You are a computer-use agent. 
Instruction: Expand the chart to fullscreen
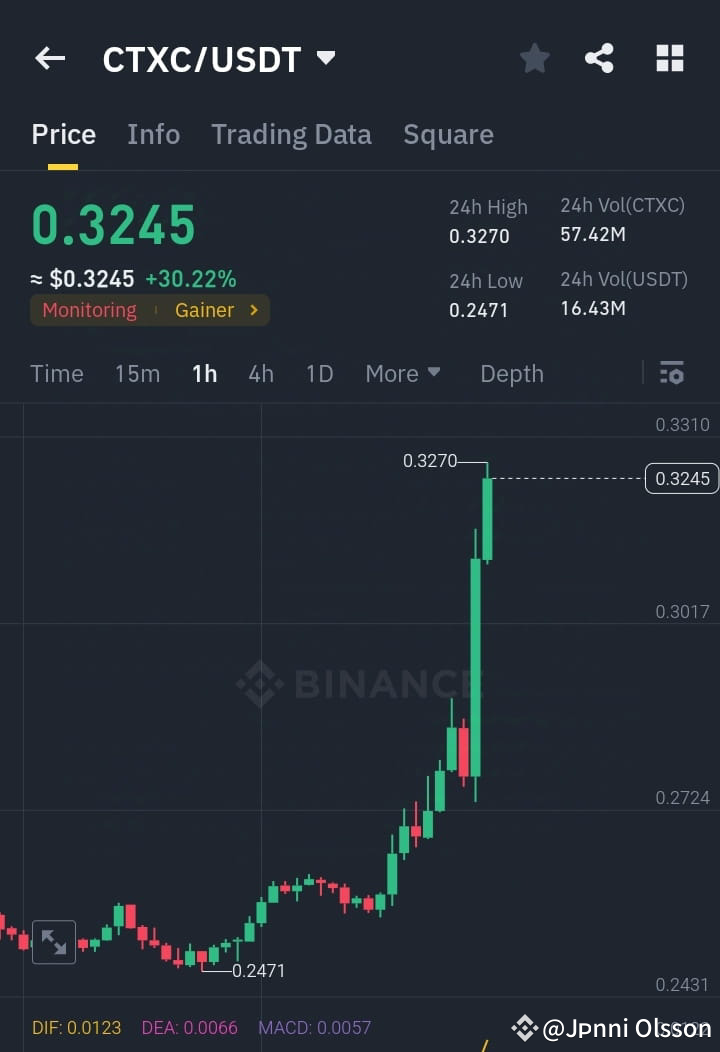53,942
